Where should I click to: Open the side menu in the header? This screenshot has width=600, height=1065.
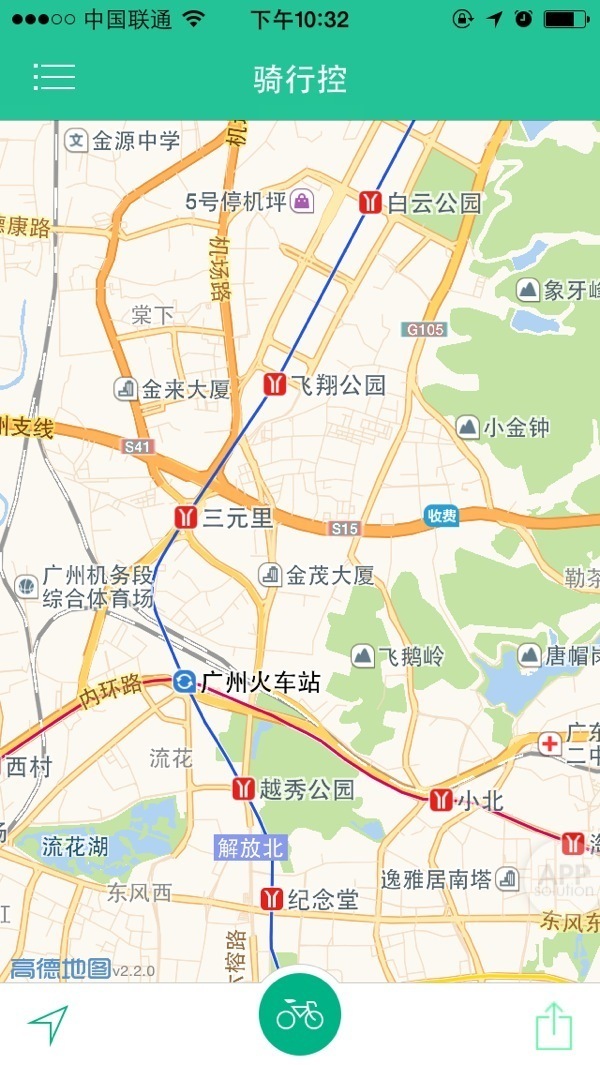click(54, 77)
